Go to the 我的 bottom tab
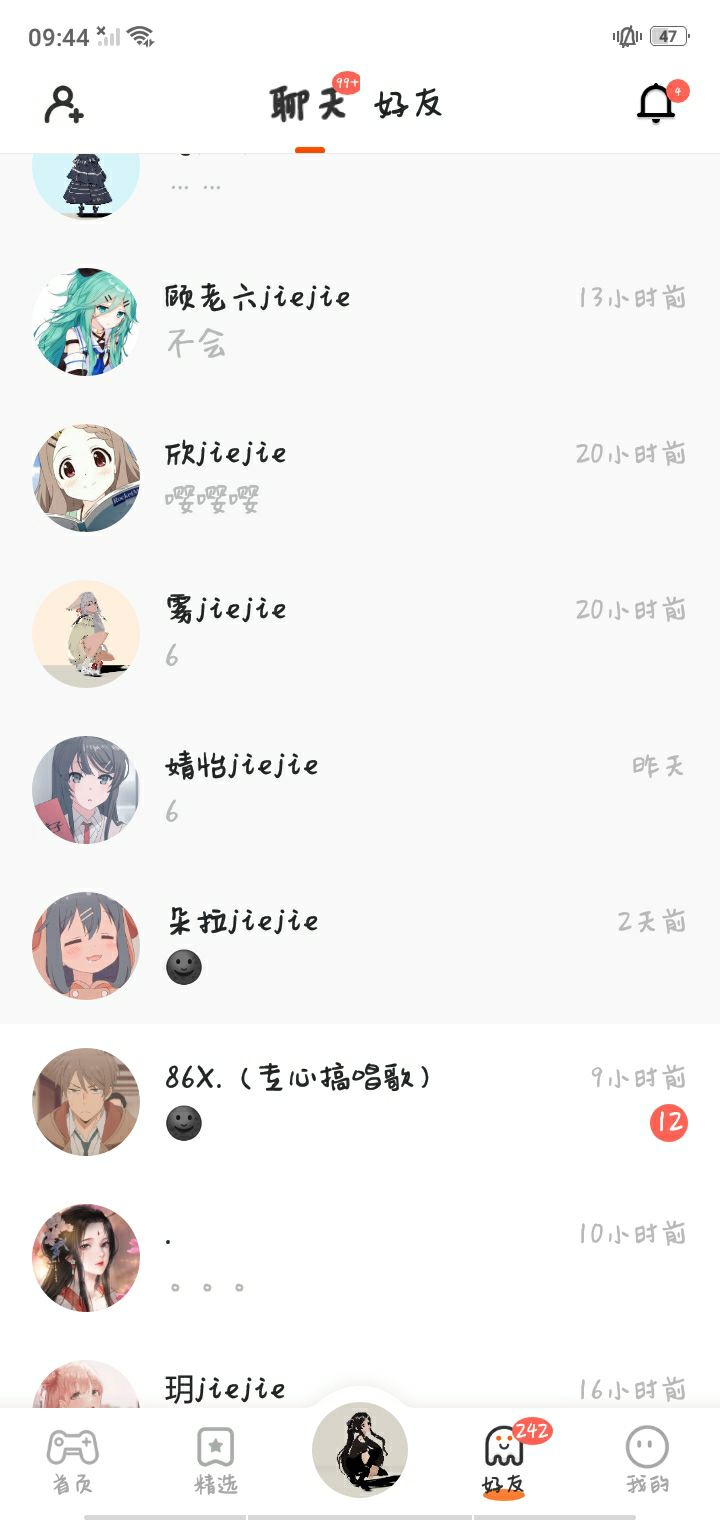 (647, 1460)
